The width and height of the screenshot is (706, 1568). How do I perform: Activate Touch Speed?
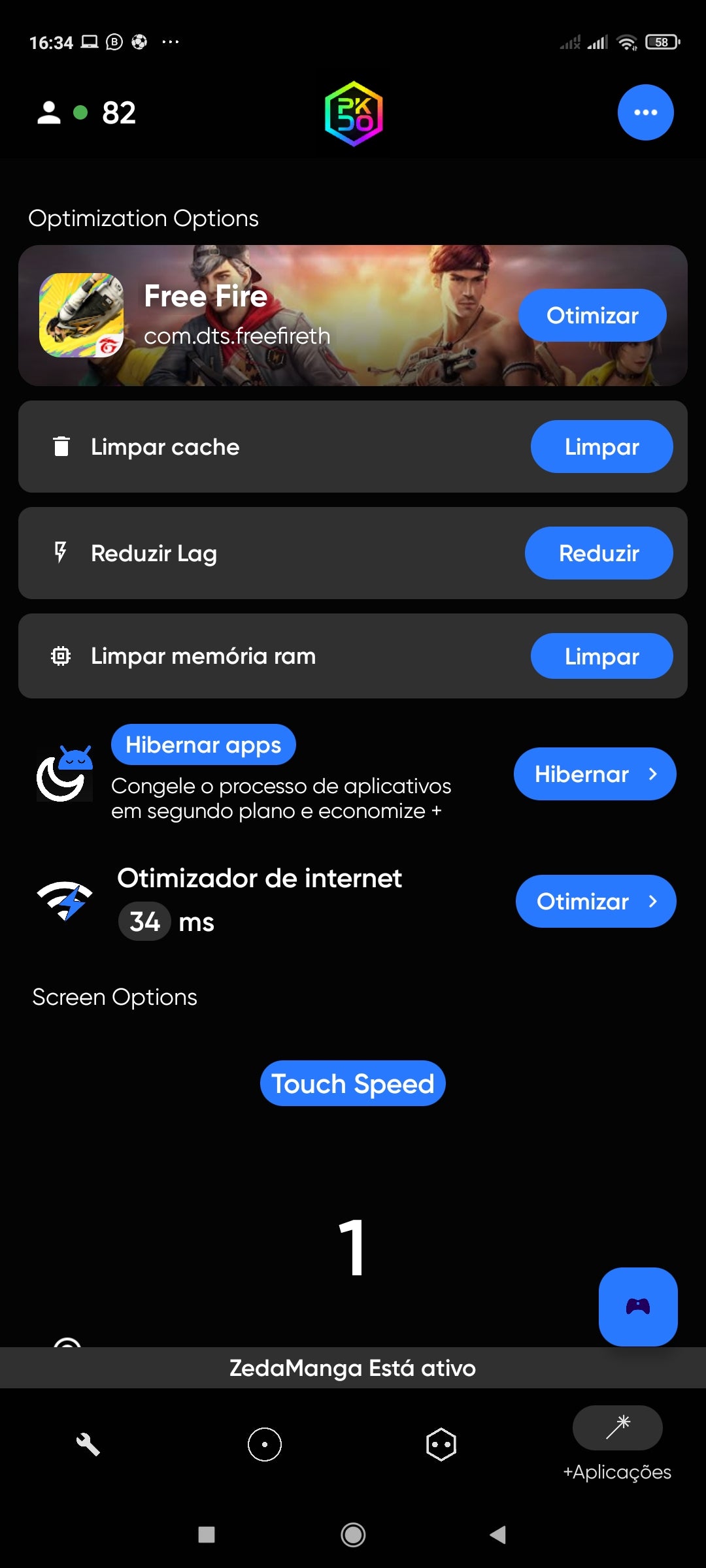click(352, 1083)
